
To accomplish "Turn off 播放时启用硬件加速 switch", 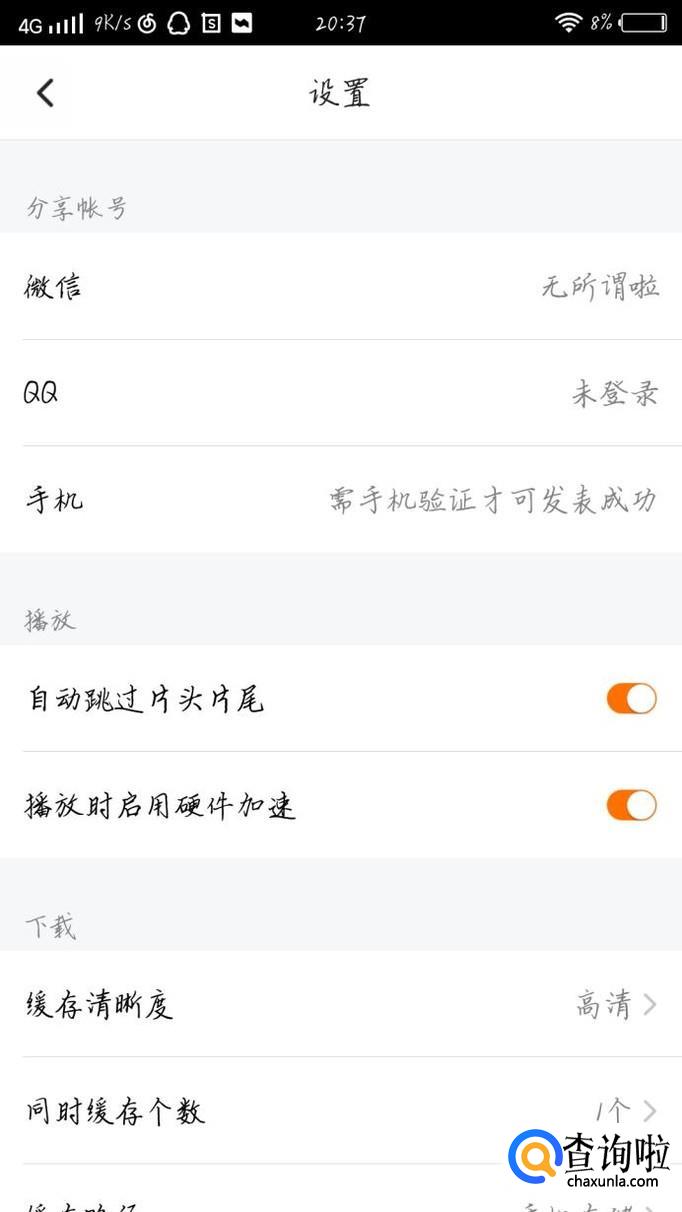I will [631, 805].
